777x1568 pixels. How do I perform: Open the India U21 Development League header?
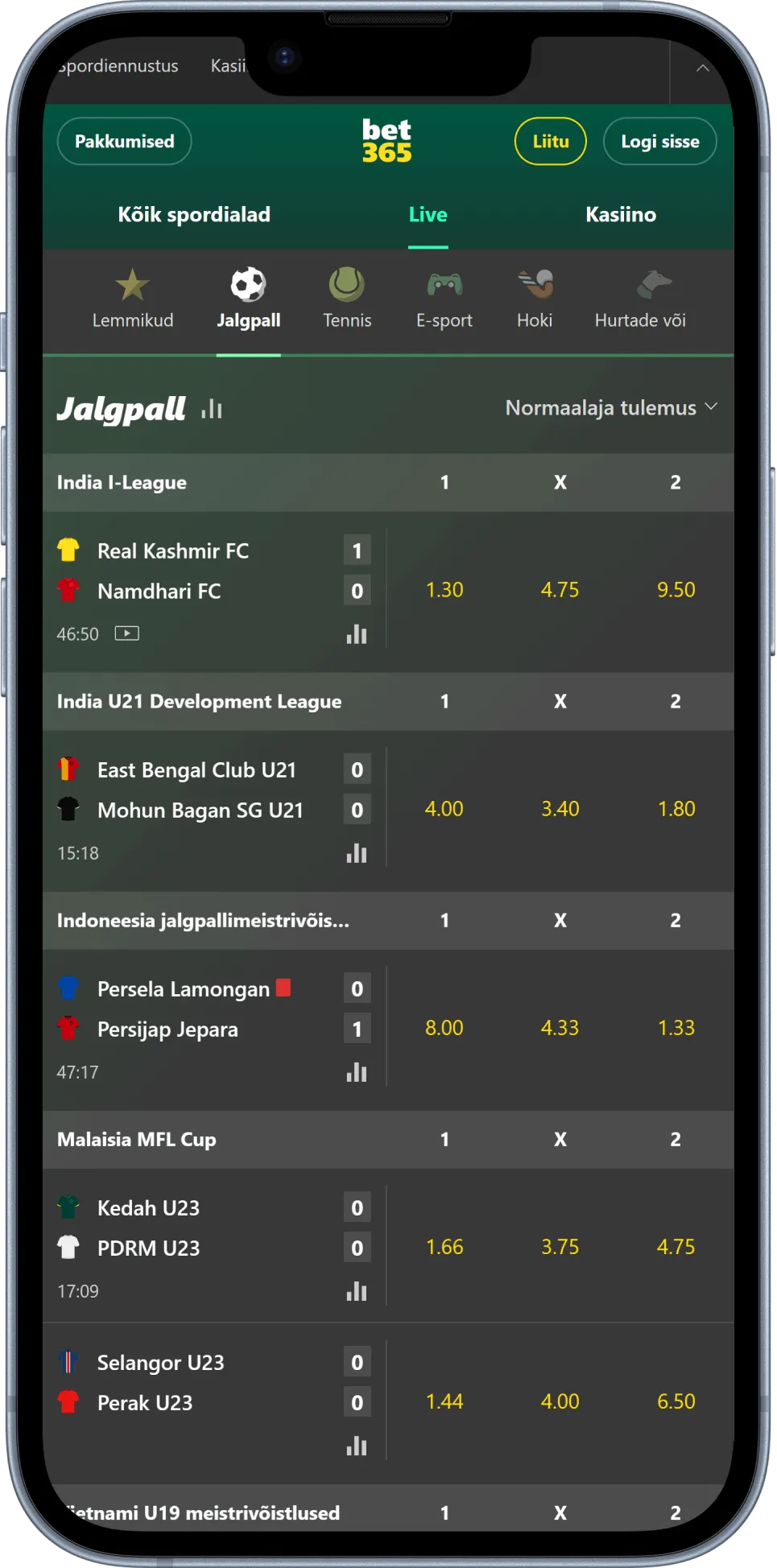click(199, 702)
